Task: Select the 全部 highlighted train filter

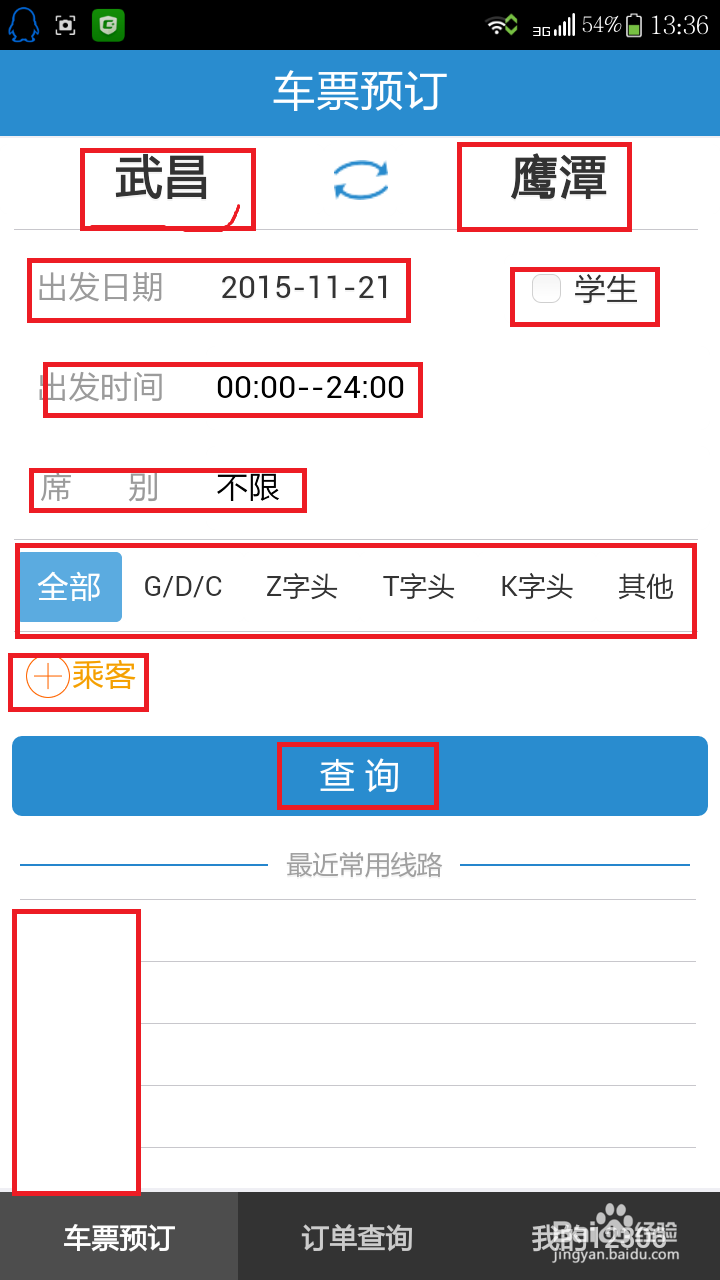Action: (x=69, y=588)
